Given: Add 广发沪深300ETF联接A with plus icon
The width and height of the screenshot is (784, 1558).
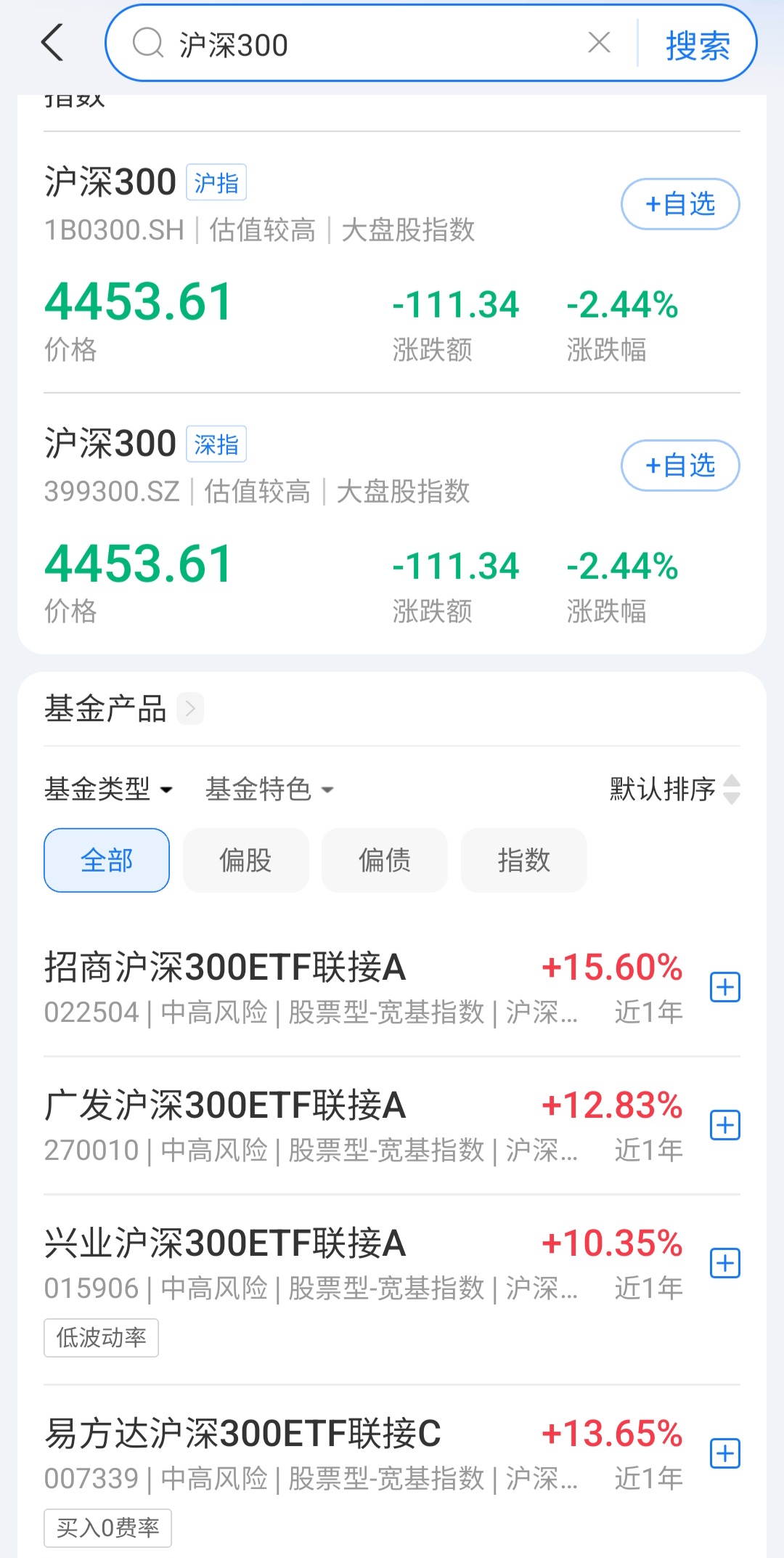Looking at the screenshot, I should (x=724, y=1125).
